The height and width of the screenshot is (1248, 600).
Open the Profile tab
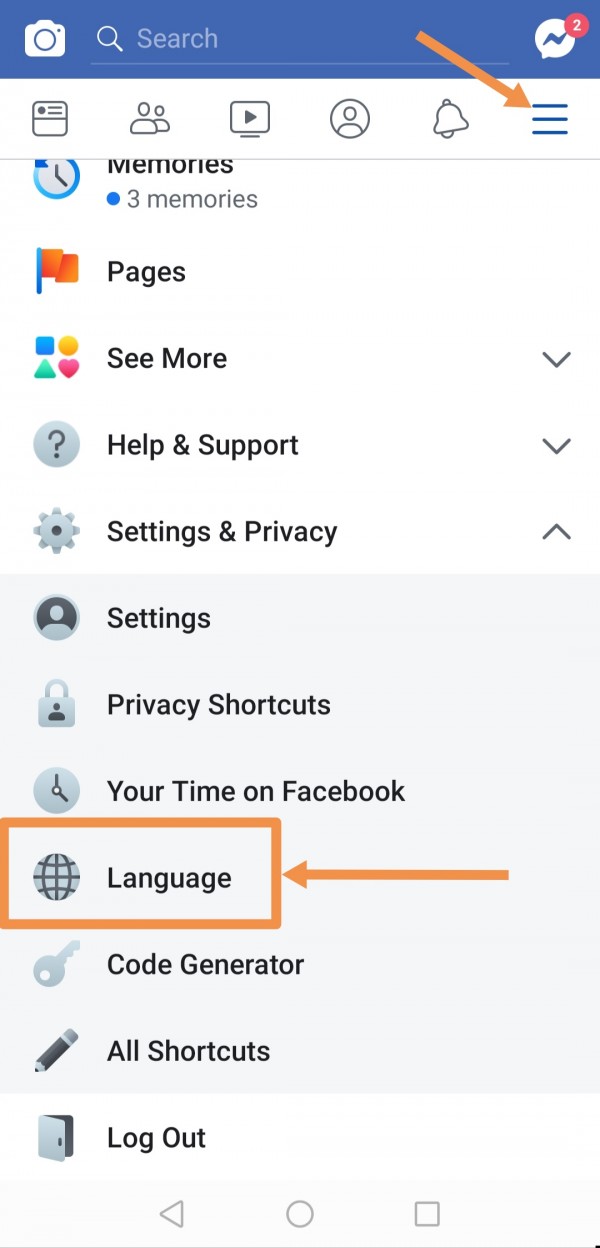(x=350, y=119)
